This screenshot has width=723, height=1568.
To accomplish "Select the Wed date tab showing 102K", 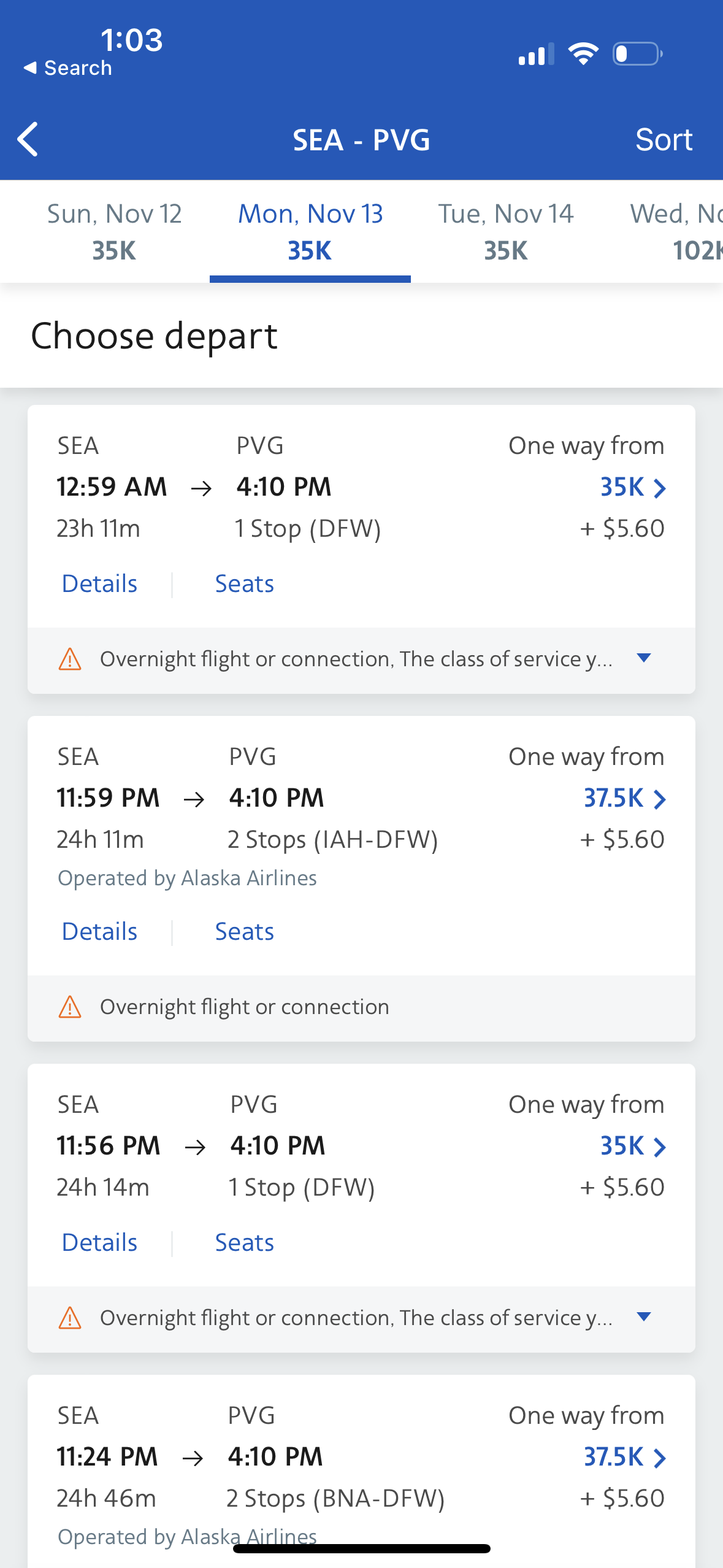I will (x=676, y=231).
